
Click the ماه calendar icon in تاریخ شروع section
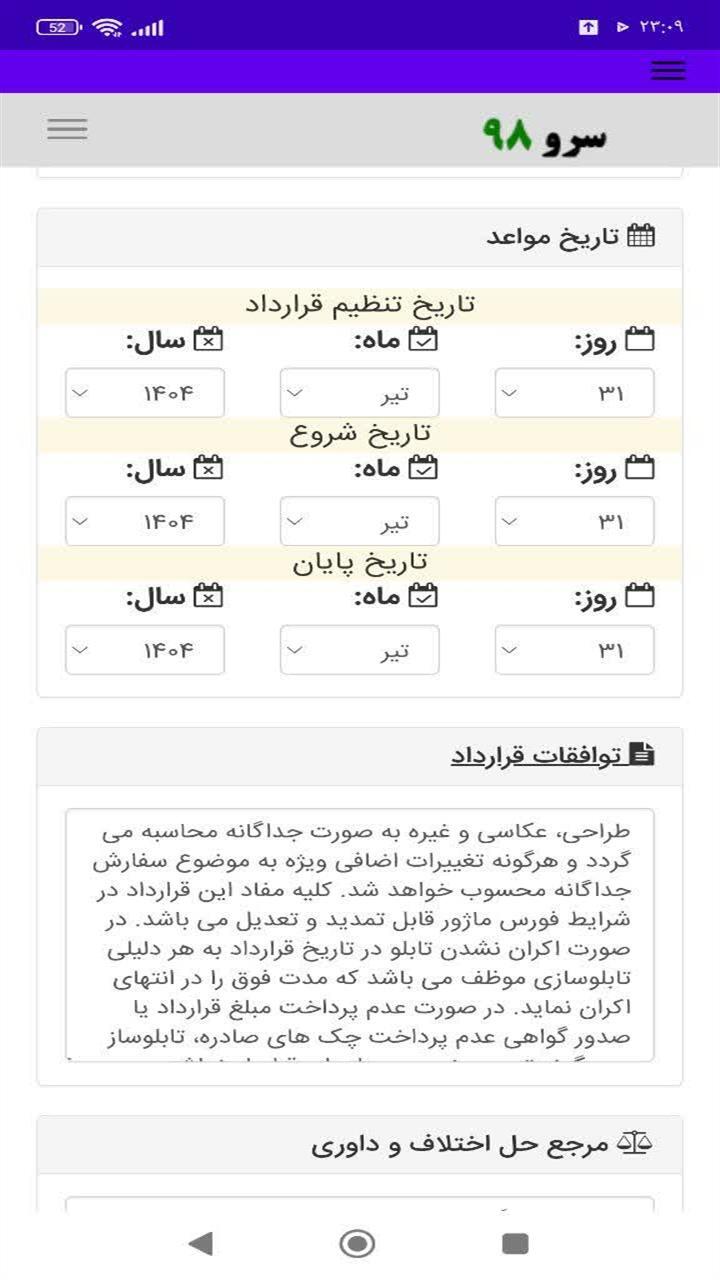pyautogui.click(x=424, y=467)
